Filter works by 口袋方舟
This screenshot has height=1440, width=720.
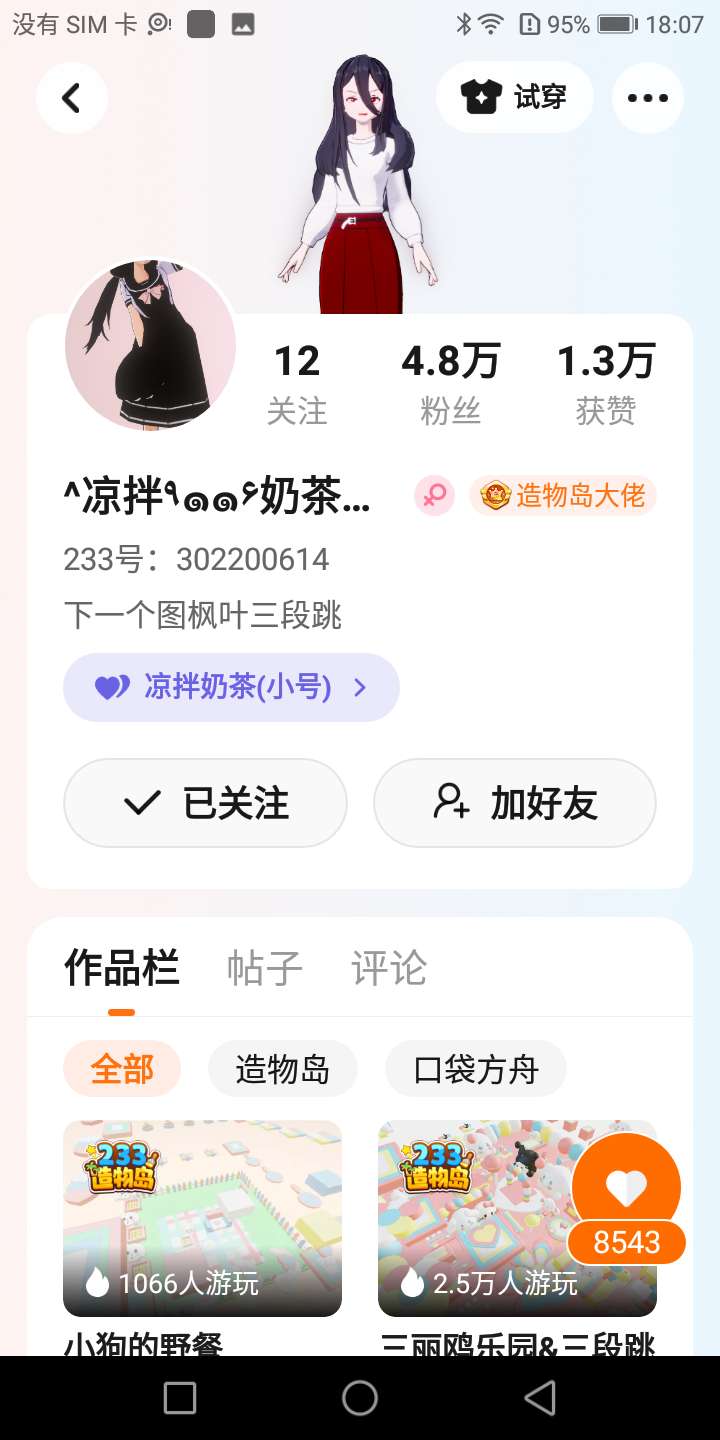click(476, 1069)
